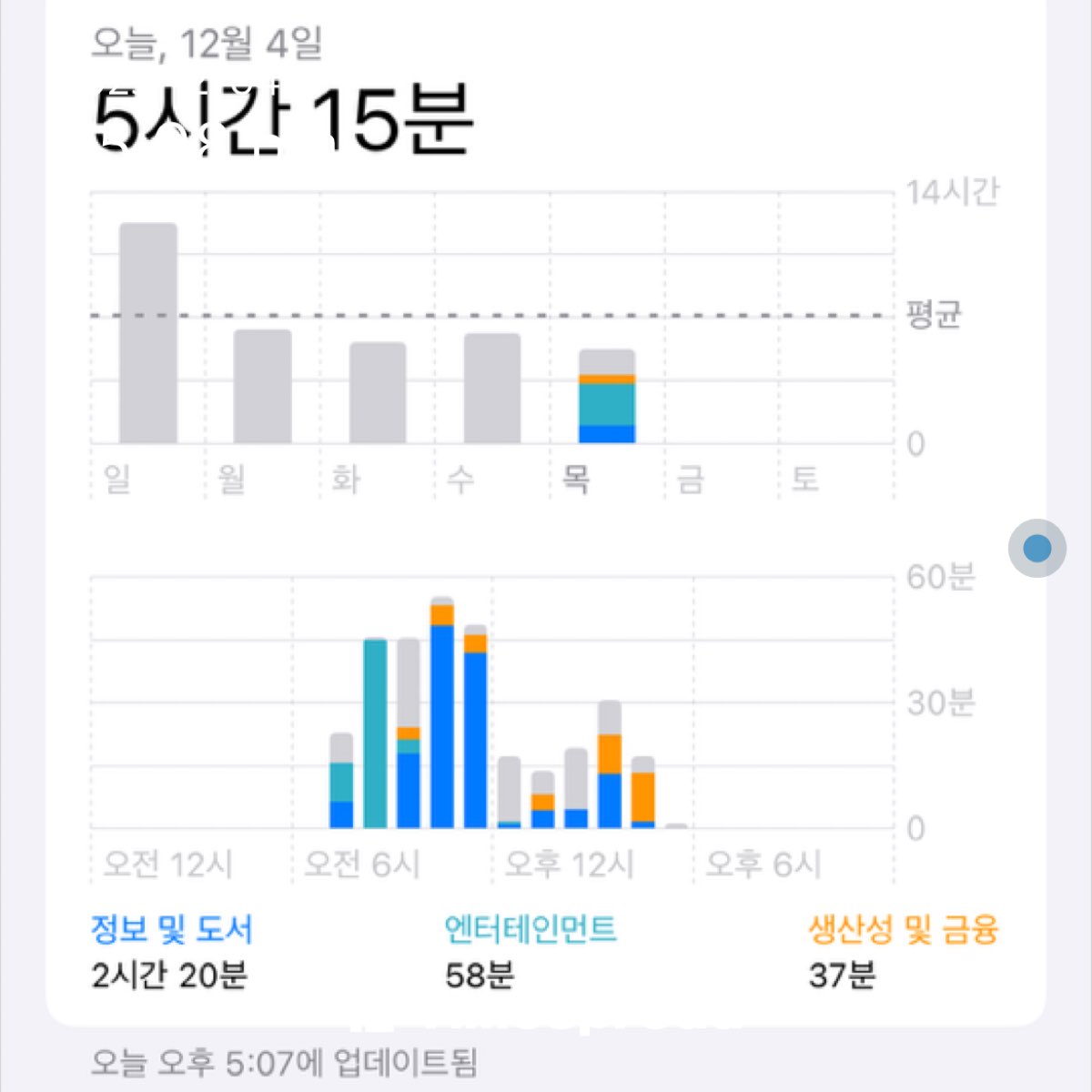Select Monday's usage bar in weekly chart
Viewport: 1092px width, 1092px height.
tap(262, 387)
